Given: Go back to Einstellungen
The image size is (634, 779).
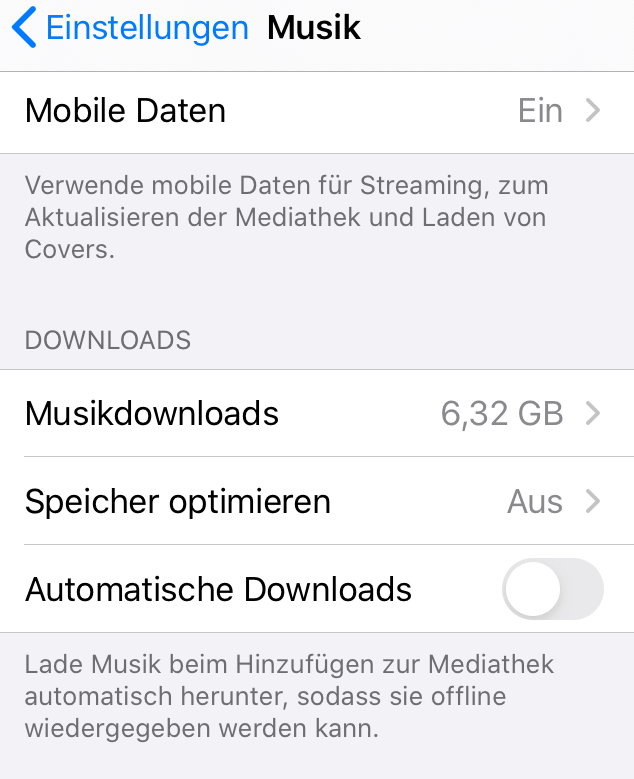Looking at the screenshot, I should [130, 28].
